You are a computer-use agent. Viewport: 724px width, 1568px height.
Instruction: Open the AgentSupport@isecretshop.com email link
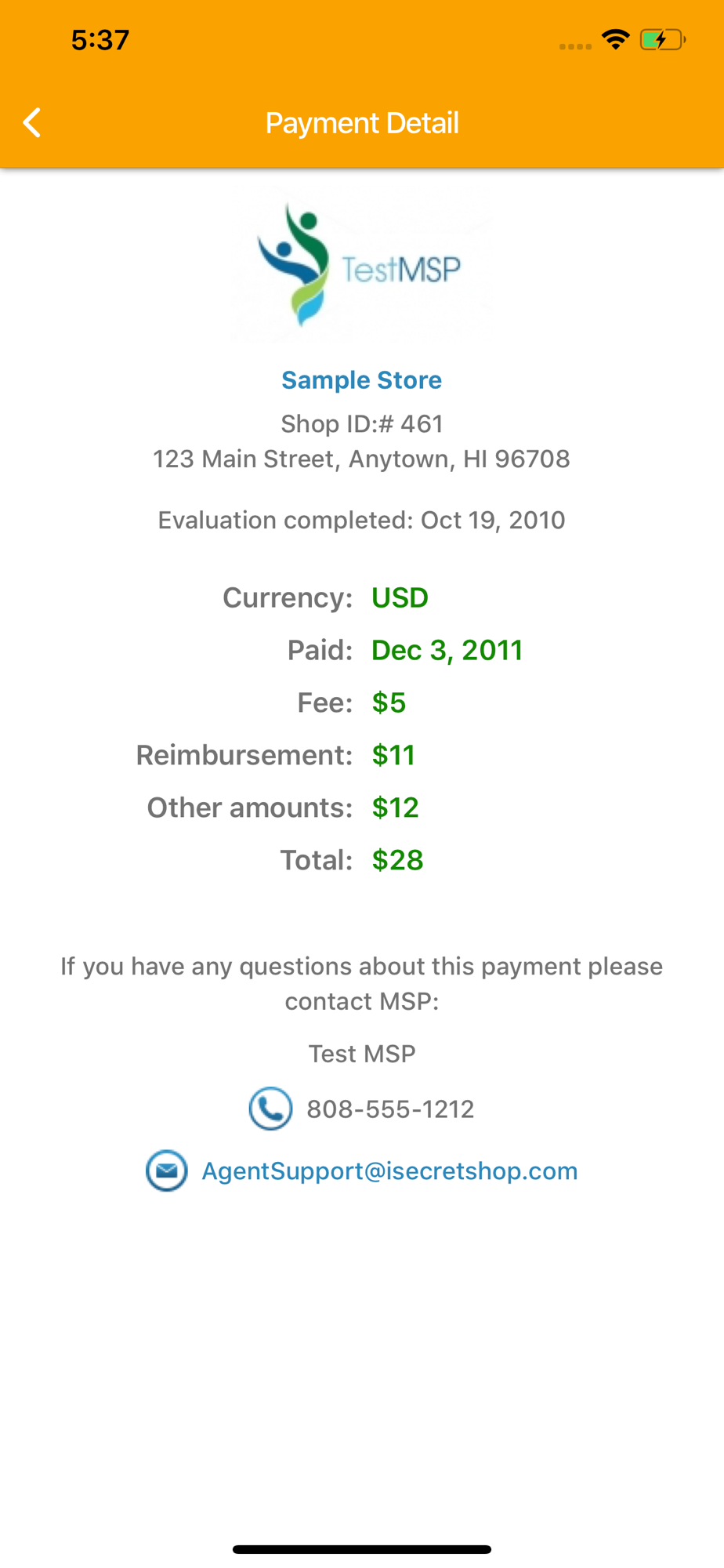[389, 1171]
